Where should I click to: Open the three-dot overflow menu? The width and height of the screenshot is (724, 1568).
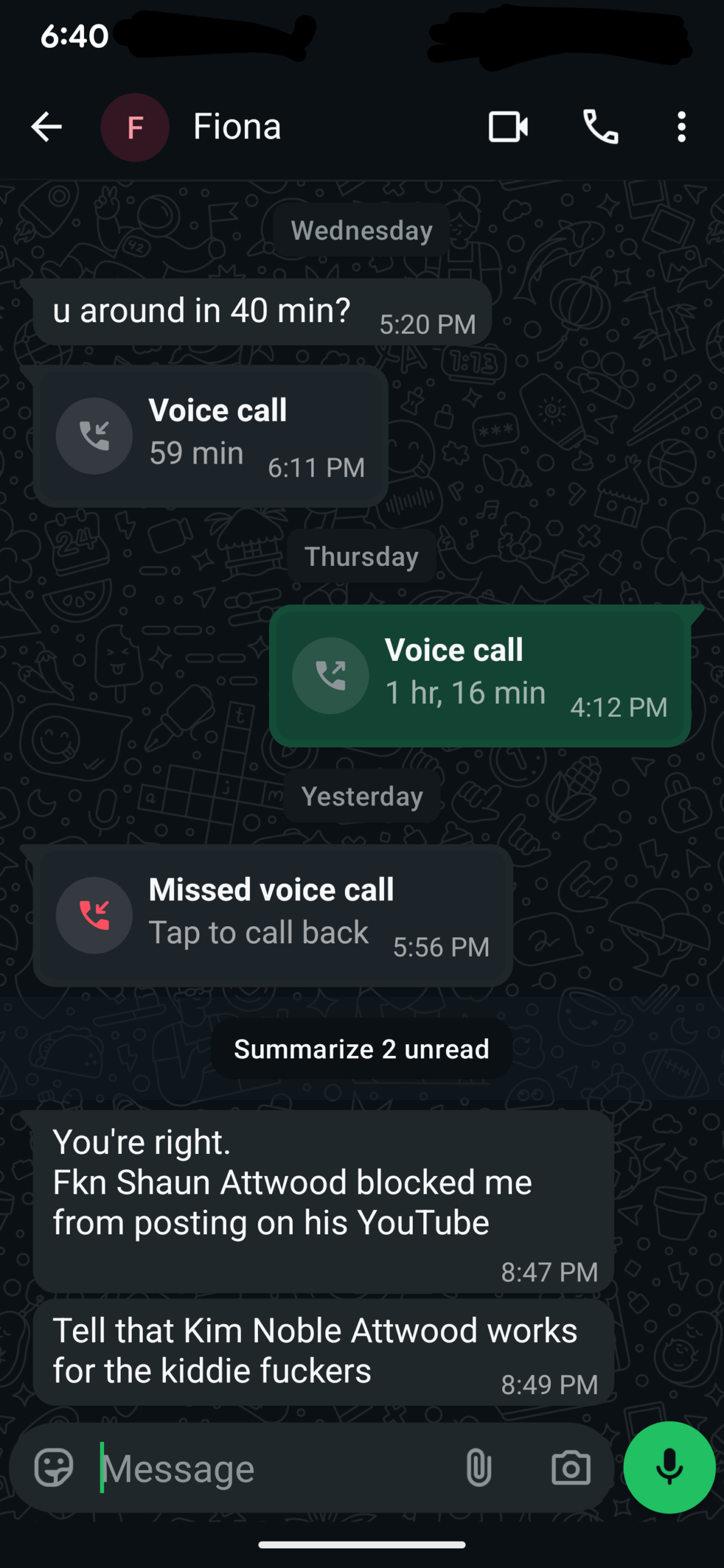pyautogui.click(x=681, y=127)
